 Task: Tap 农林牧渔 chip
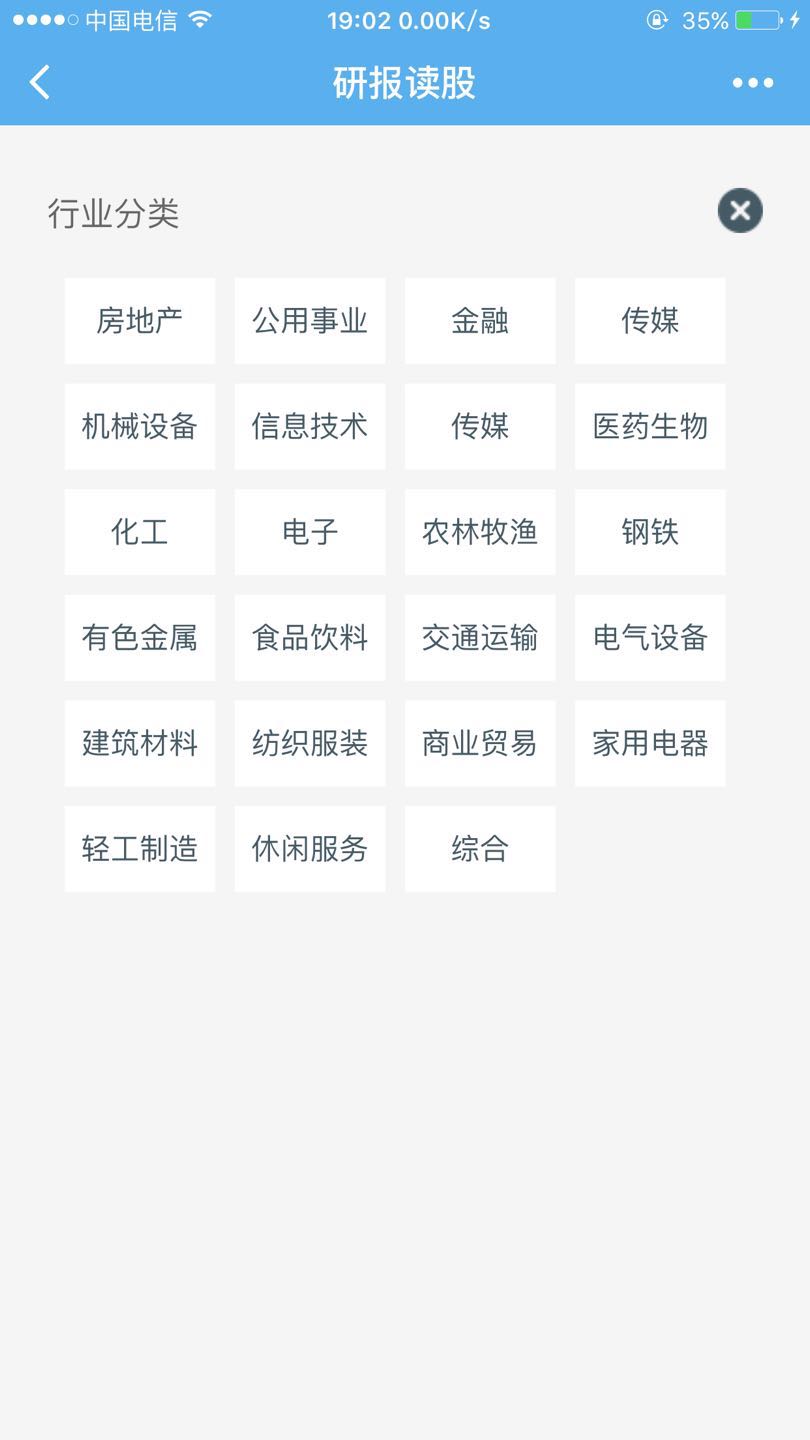coord(480,532)
